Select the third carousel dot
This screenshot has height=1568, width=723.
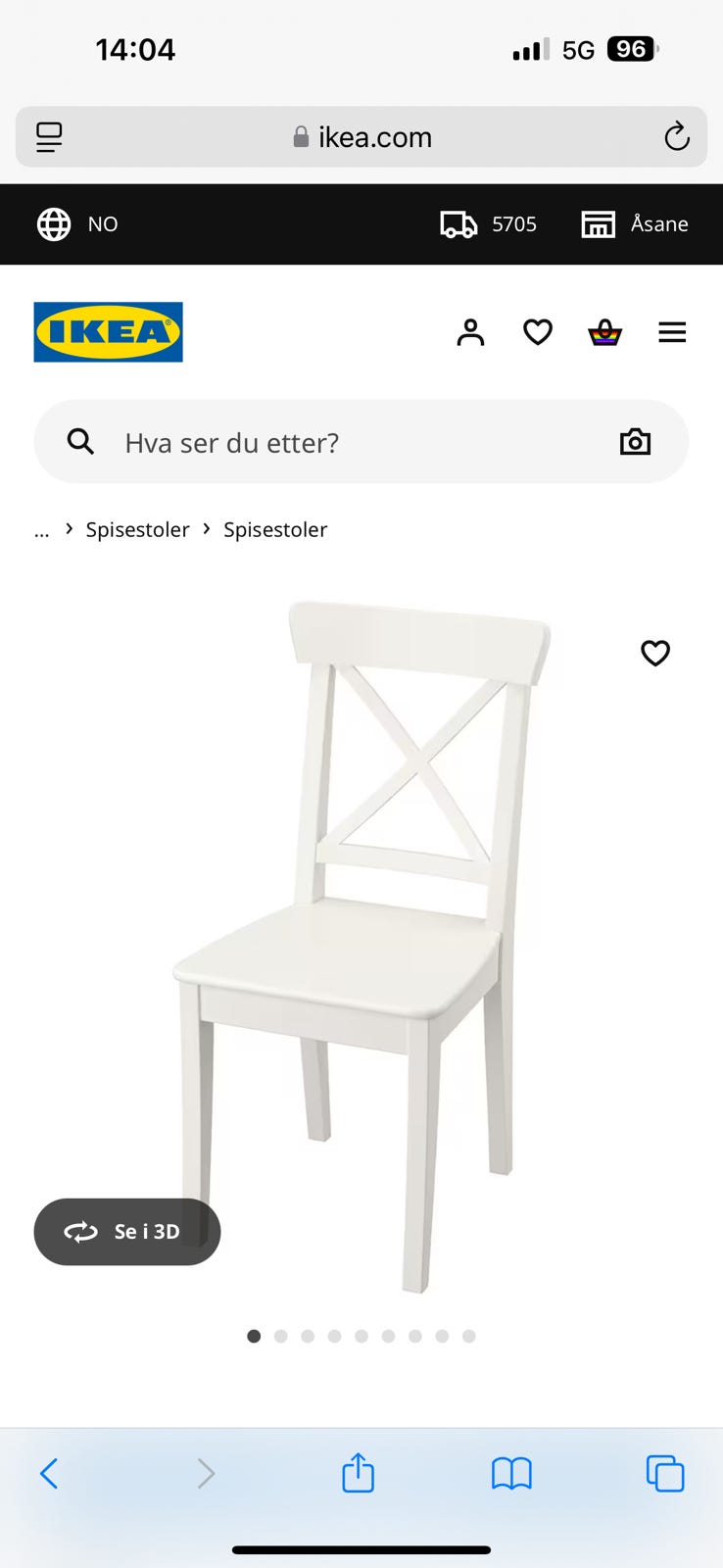coord(308,1336)
